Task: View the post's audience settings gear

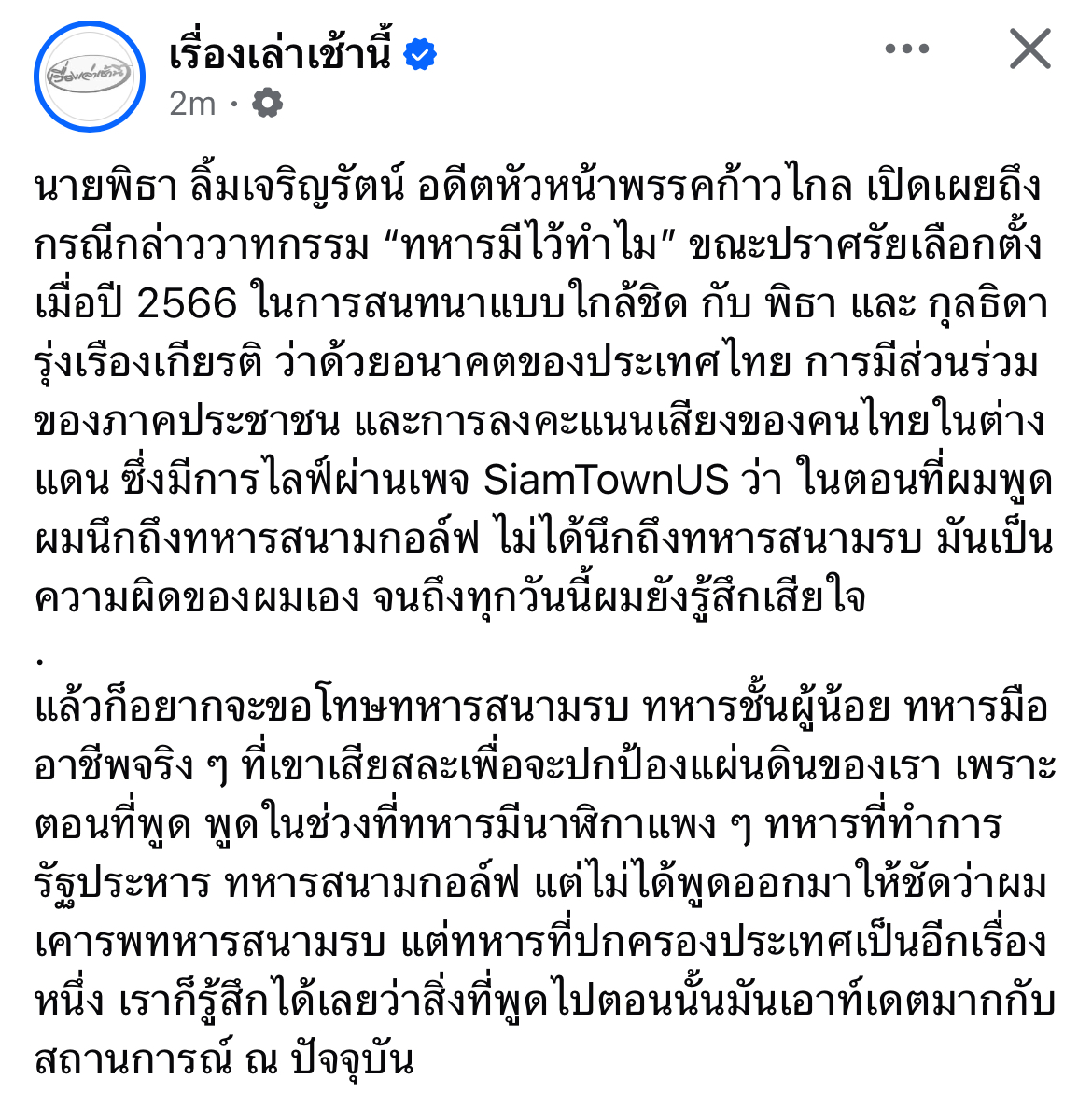Action: coord(267,103)
